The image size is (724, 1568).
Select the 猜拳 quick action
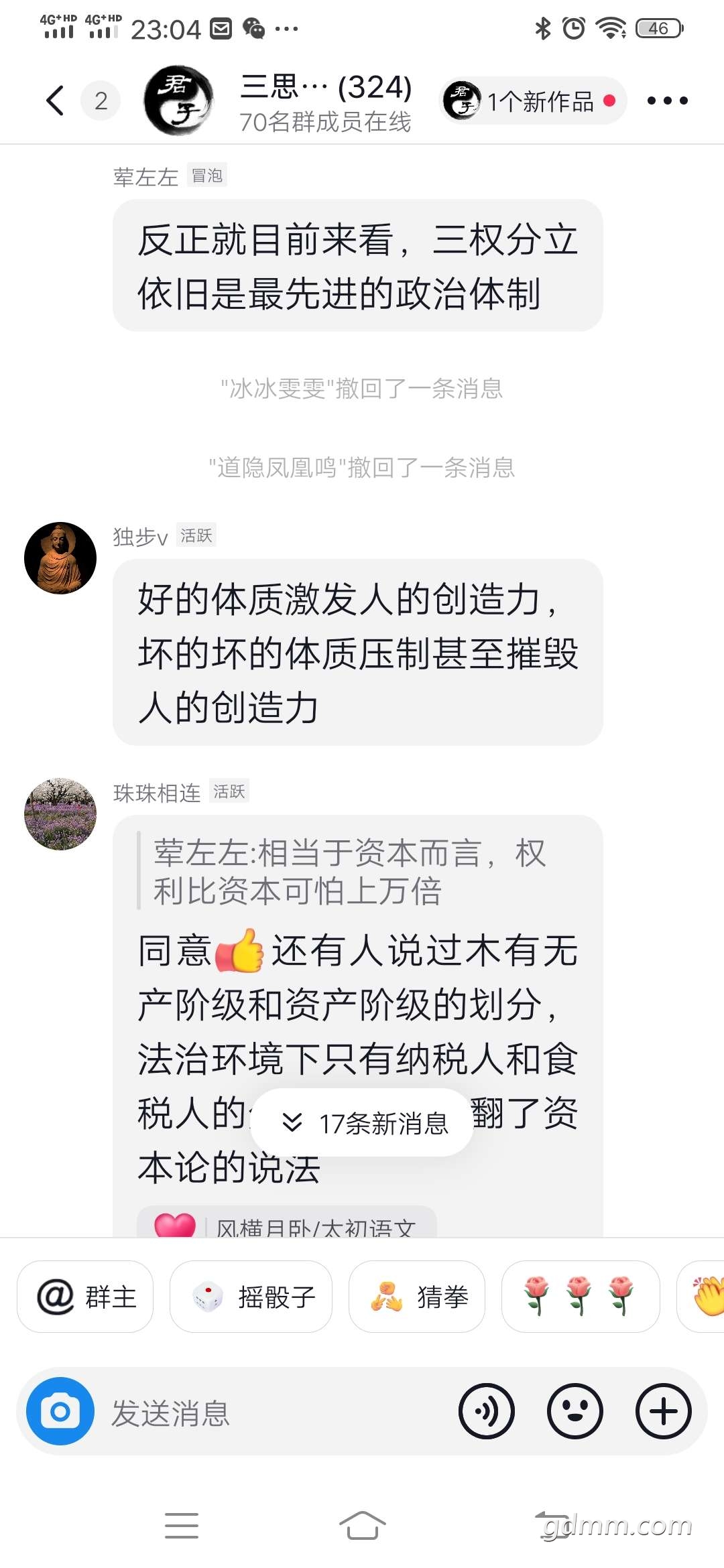[417, 1297]
